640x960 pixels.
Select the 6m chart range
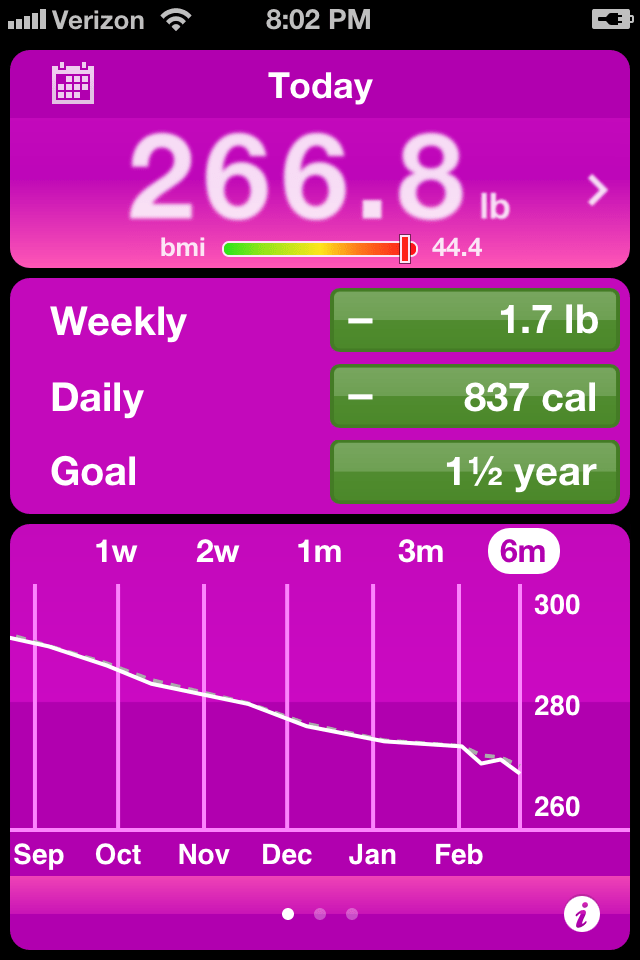point(523,551)
